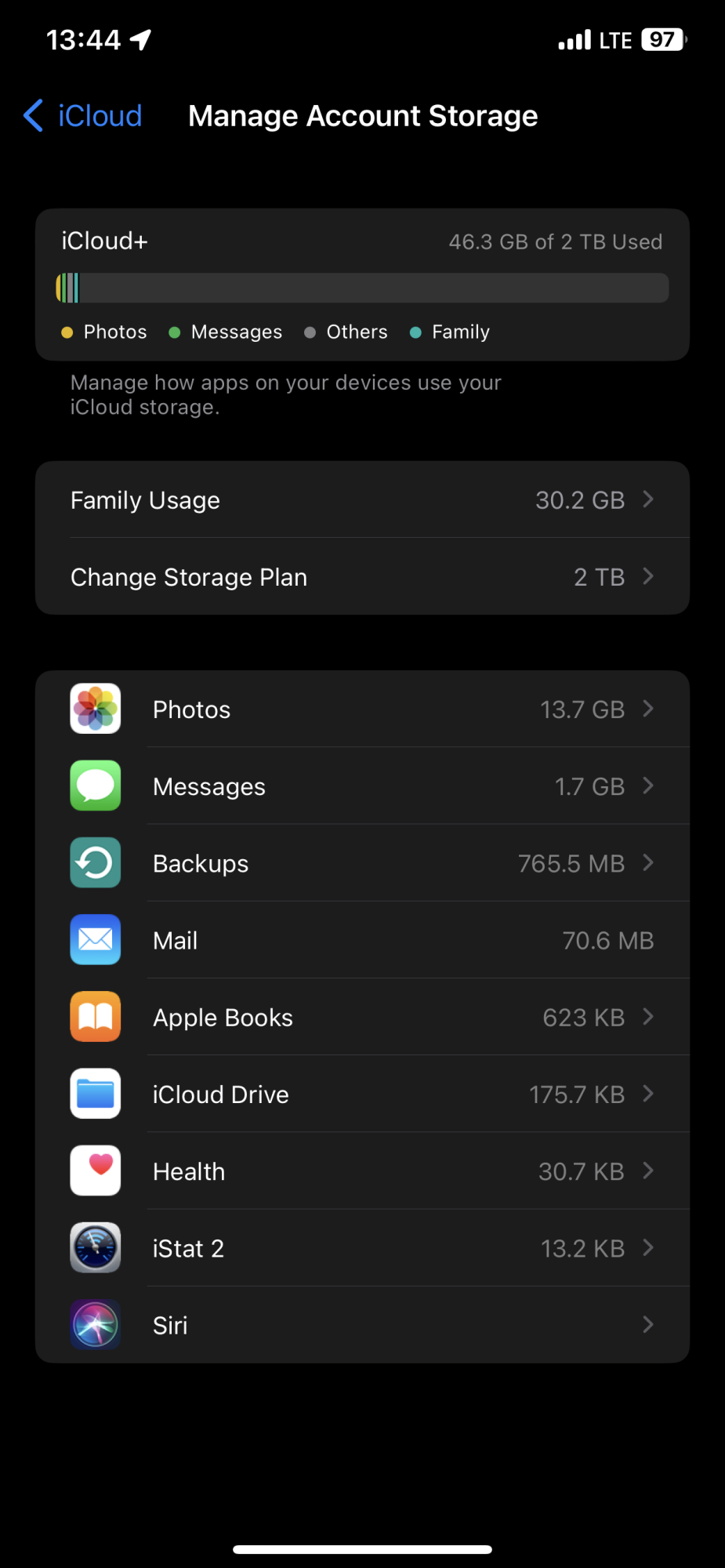Go back to iCloud settings
Image resolution: width=725 pixels, height=1568 pixels.
coord(83,116)
